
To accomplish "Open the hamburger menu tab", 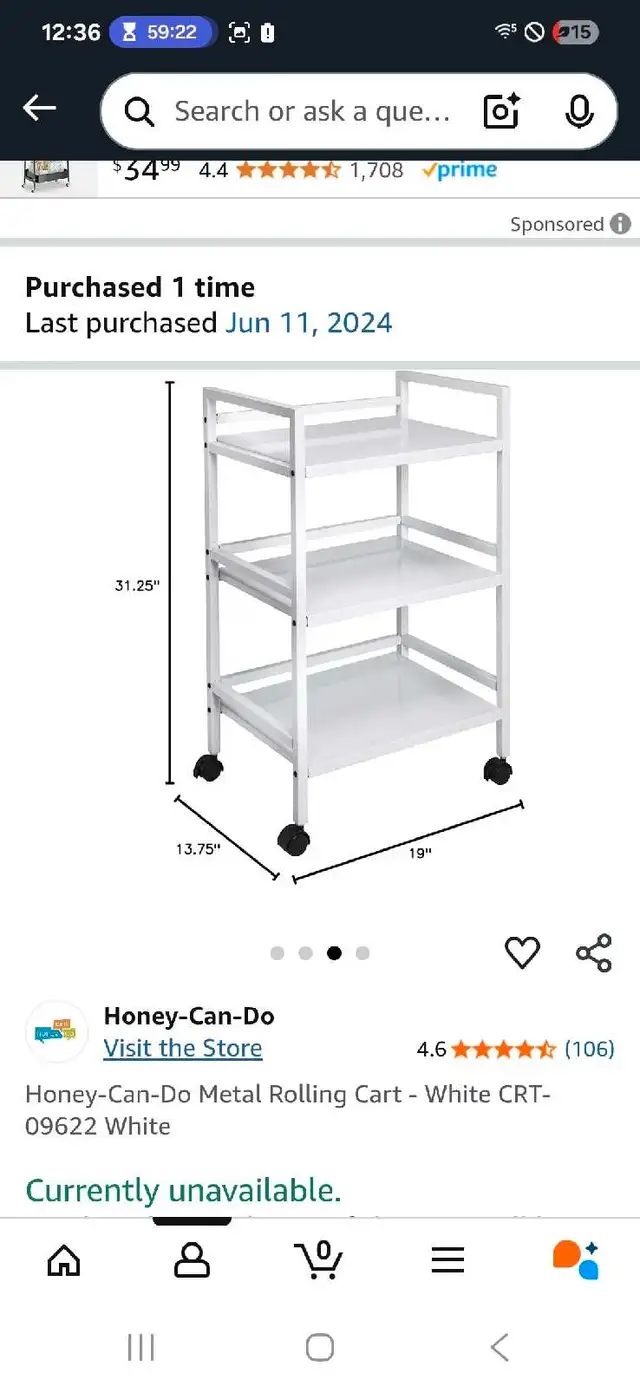I will point(448,1260).
